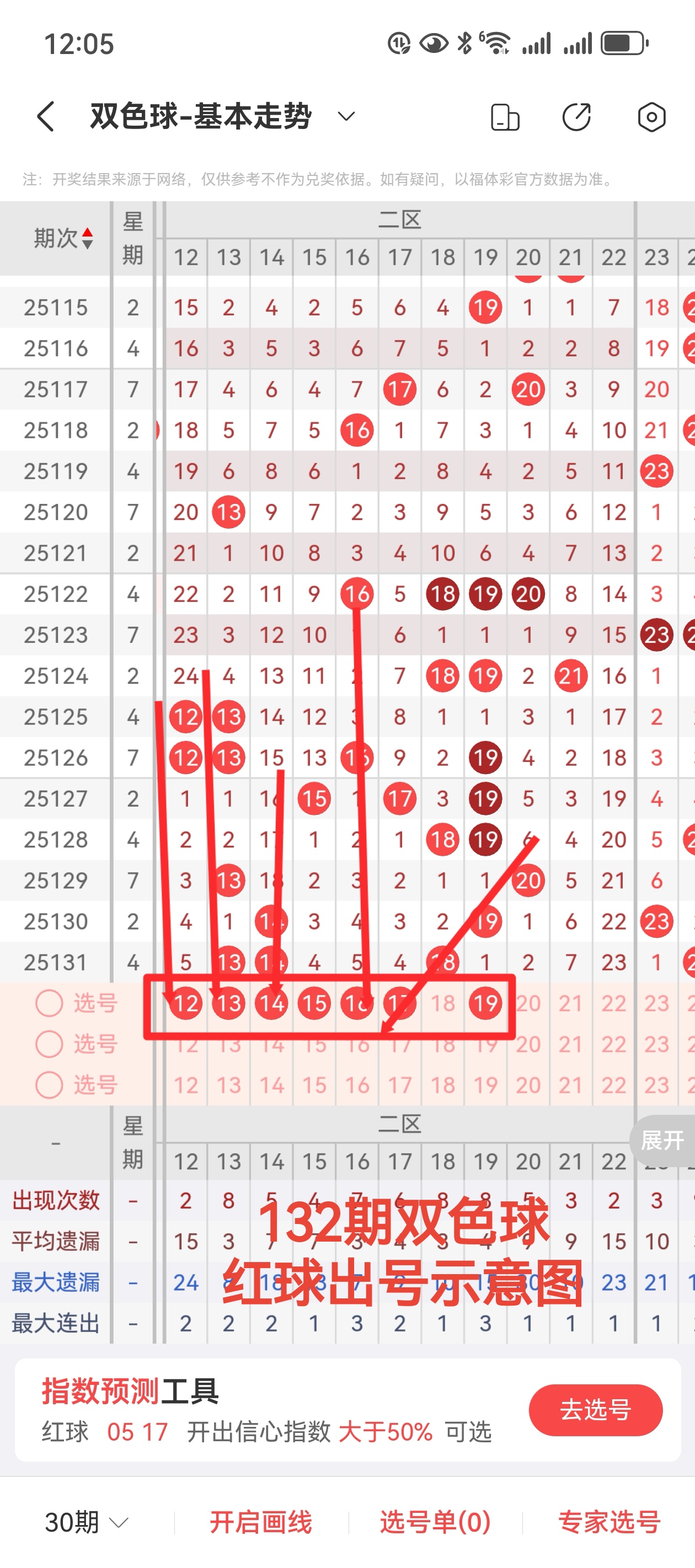Change the 30期 period range
Viewport: 695px width, 1568px height.
(x=87, y=1522)
